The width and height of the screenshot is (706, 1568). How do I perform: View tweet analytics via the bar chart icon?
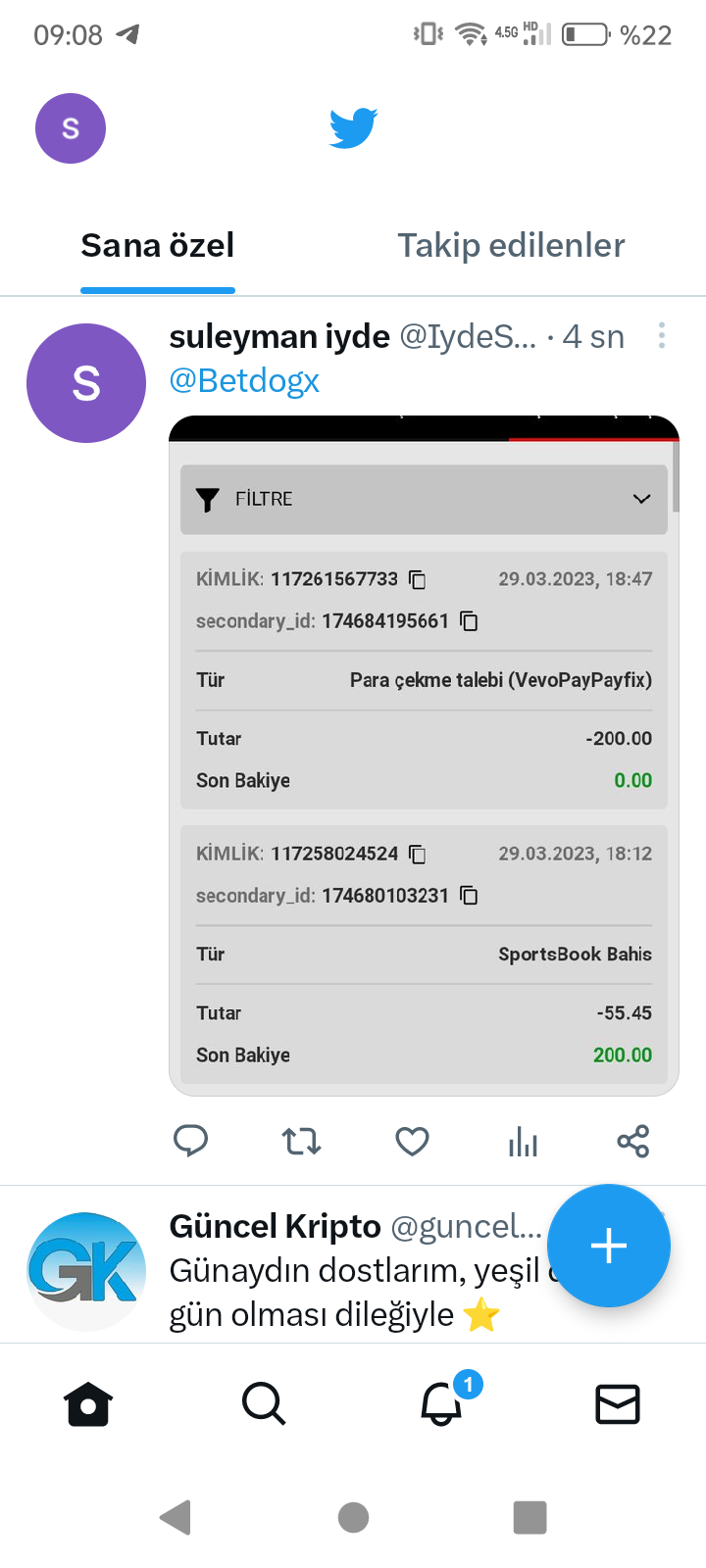click(523, 1141)
